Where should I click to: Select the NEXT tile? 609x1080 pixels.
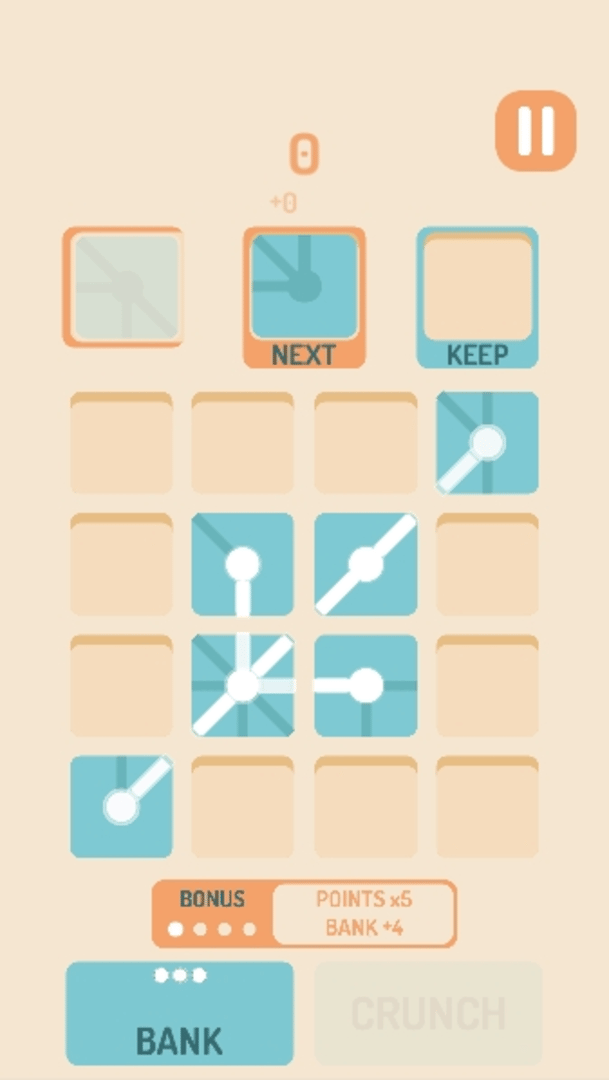pyautogui.click(x=304, y=296)
